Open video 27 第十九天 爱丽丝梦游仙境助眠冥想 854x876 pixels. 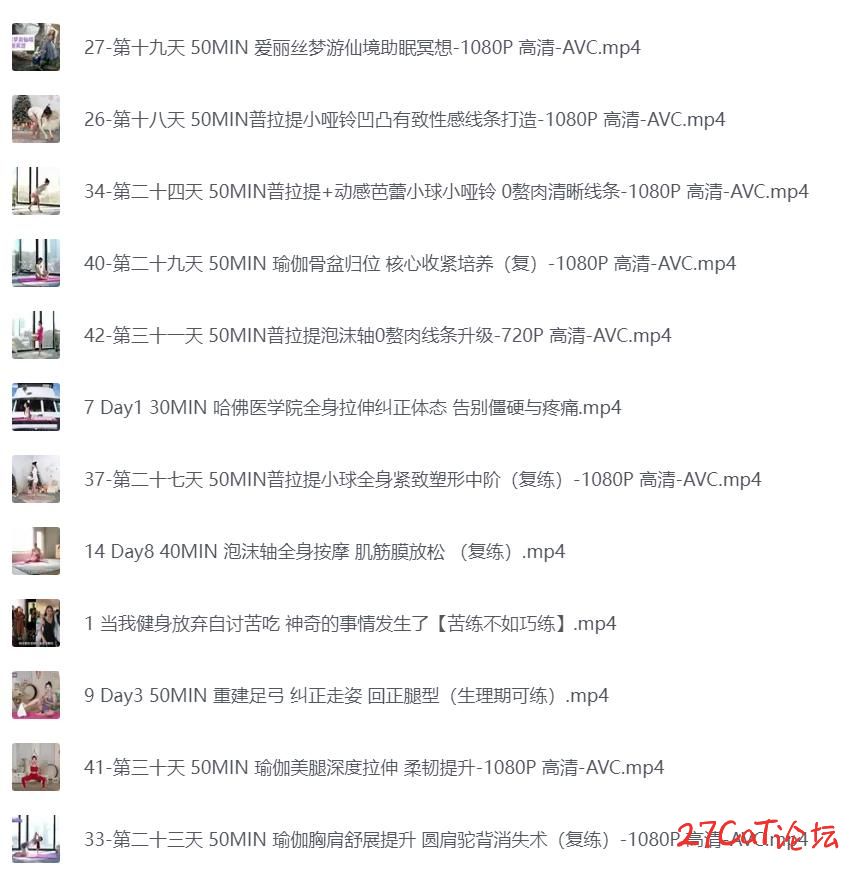[362, 47]
